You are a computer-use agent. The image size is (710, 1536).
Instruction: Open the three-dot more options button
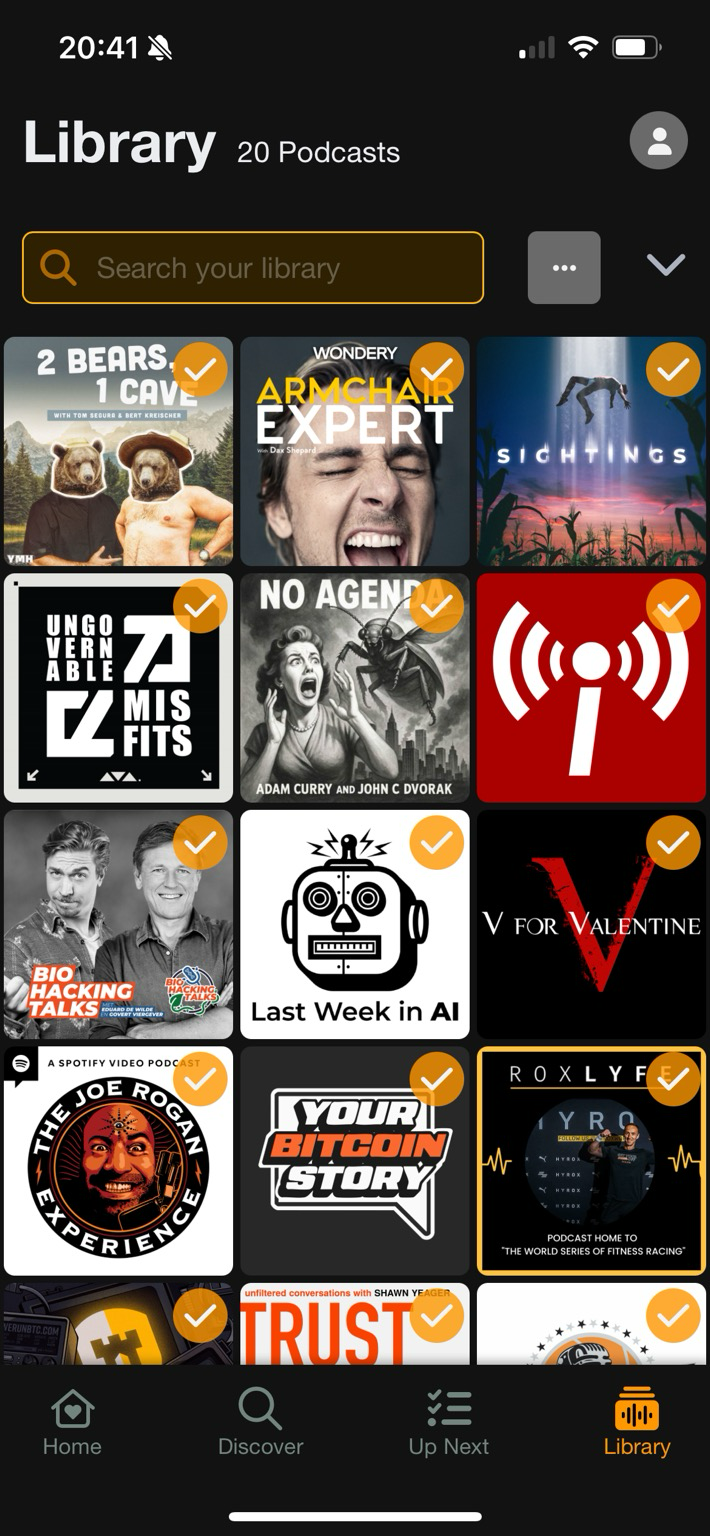(x=564, y=268)
